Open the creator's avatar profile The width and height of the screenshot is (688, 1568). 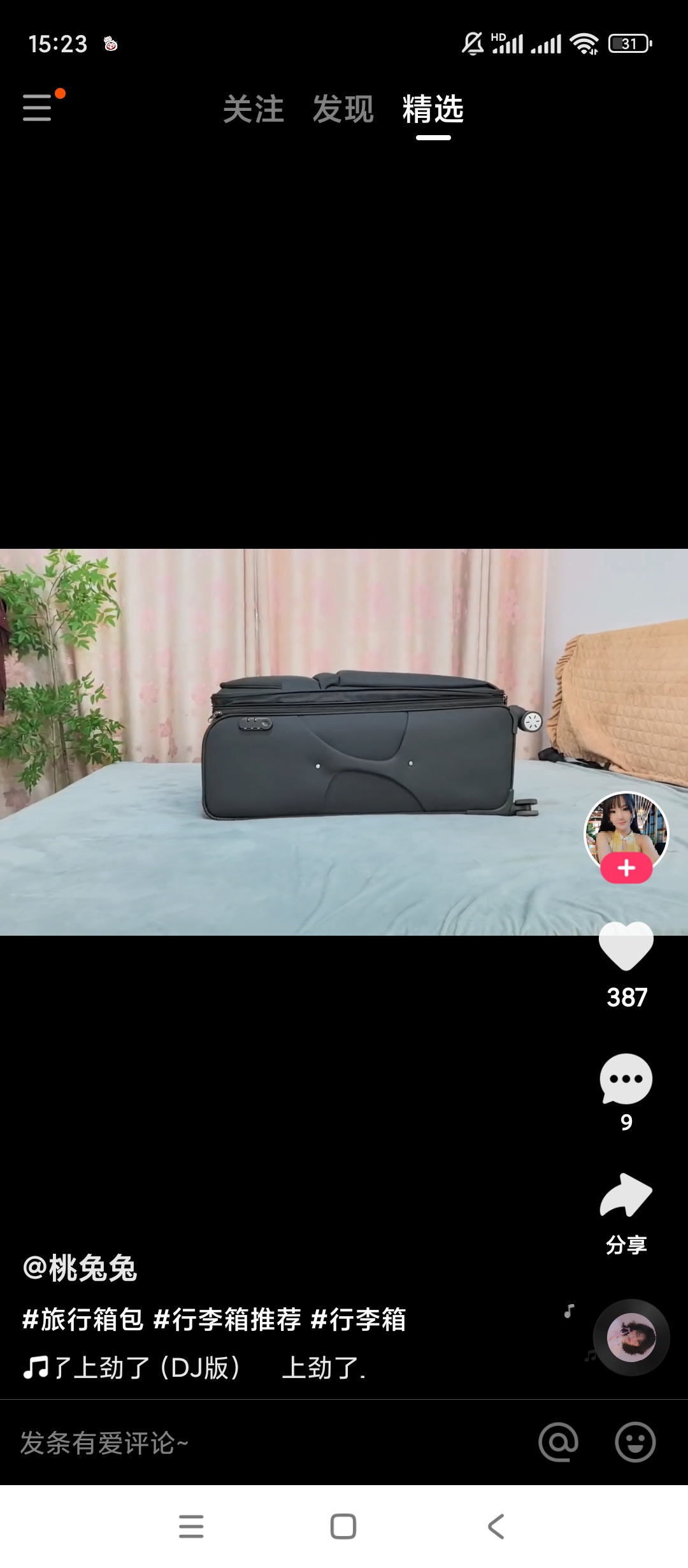626,829
